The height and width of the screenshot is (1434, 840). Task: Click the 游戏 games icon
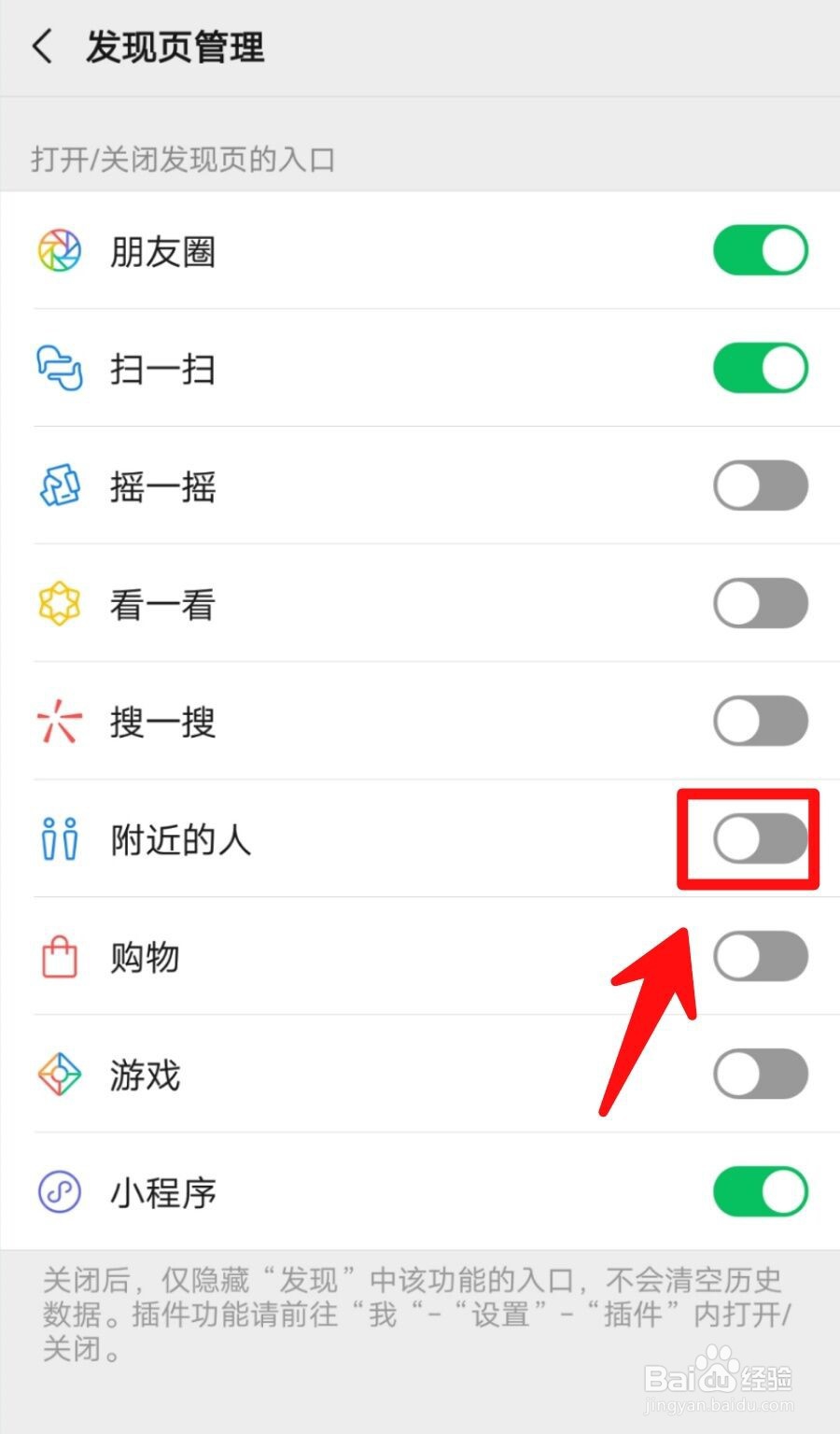tap(58, 1074)
